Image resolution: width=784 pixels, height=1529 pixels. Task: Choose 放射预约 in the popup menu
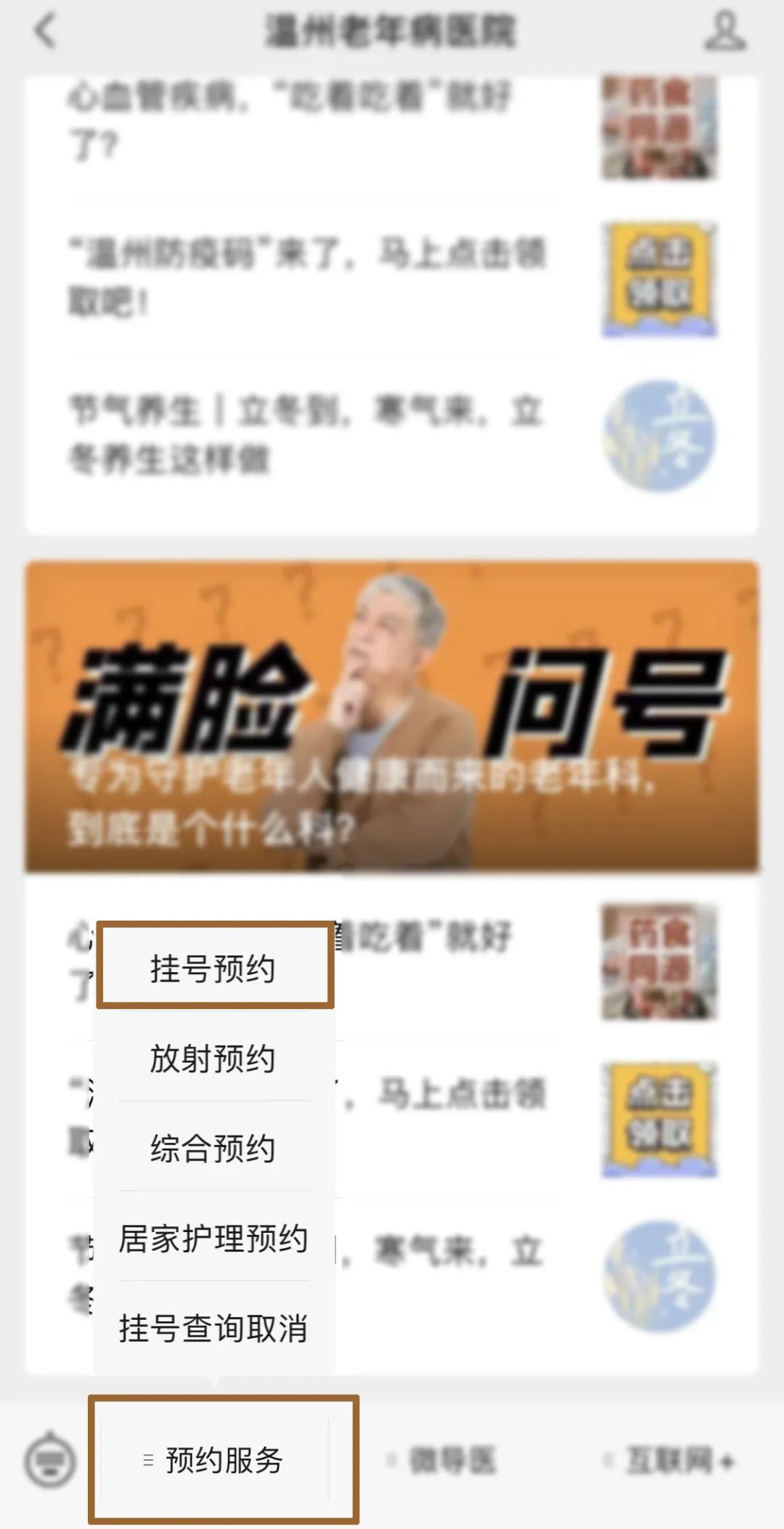tap(213, 1059)
